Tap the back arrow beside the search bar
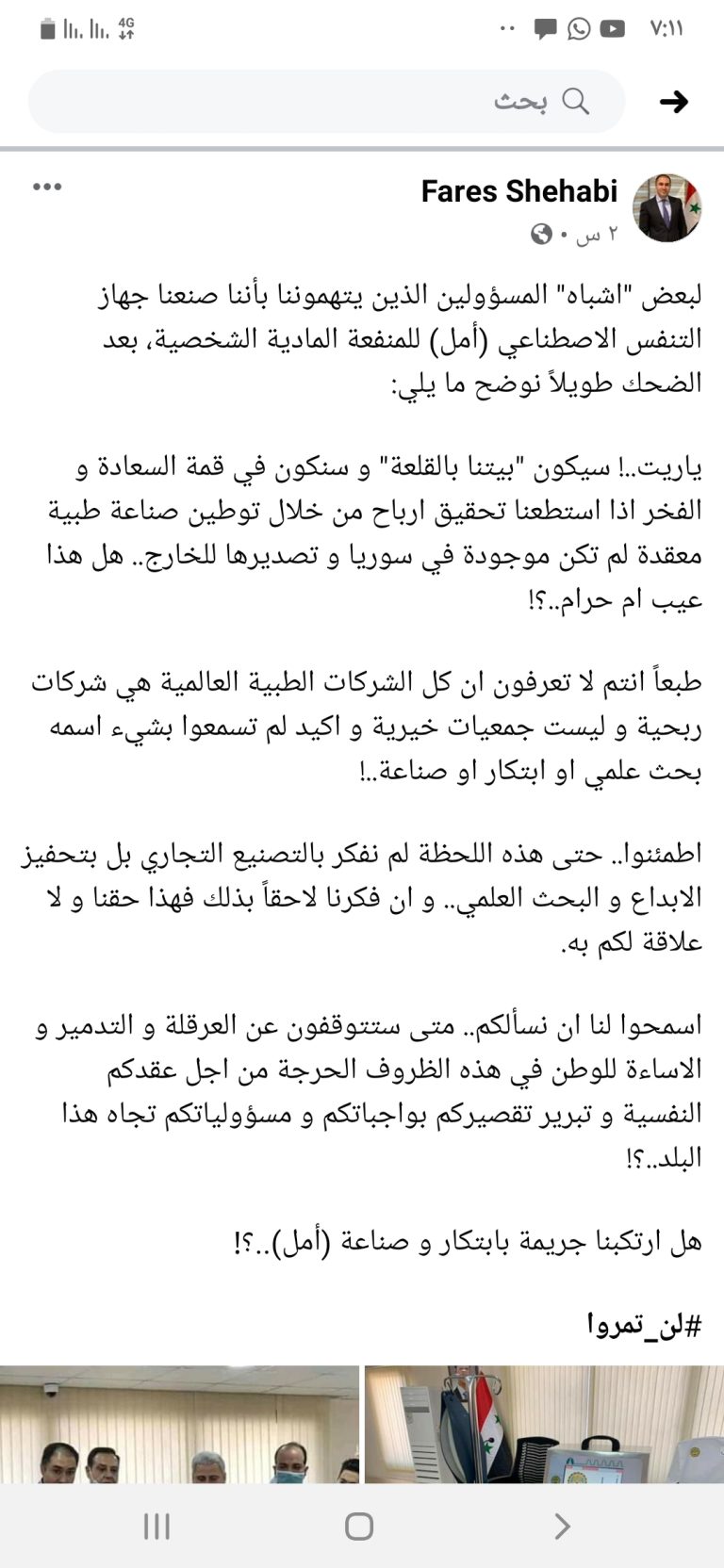The image size is (724, 1568). coord(674,101)
